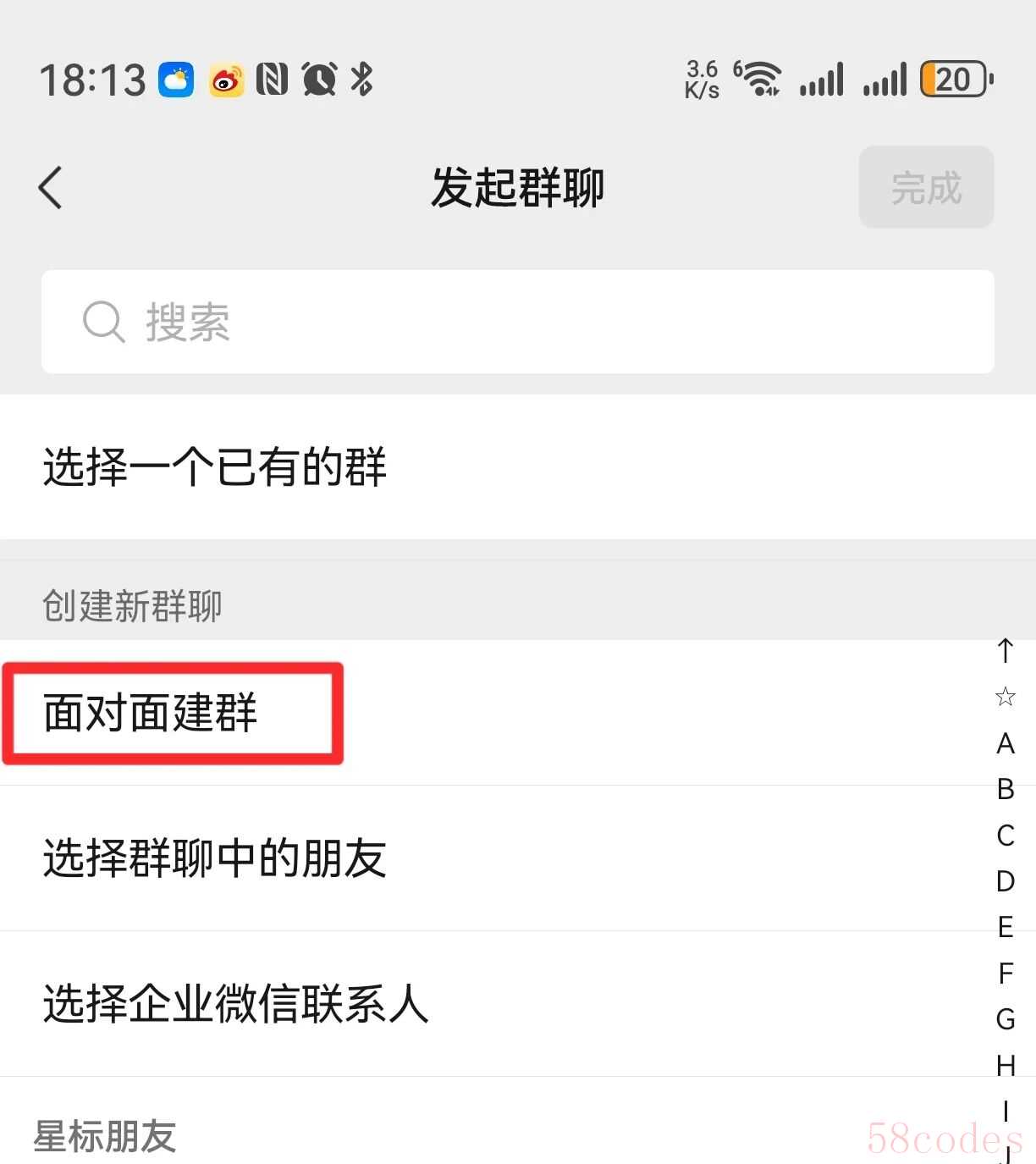Open 选择一个已有的群
This screenshot has height=1164, width=1036.
click(215, 467)
